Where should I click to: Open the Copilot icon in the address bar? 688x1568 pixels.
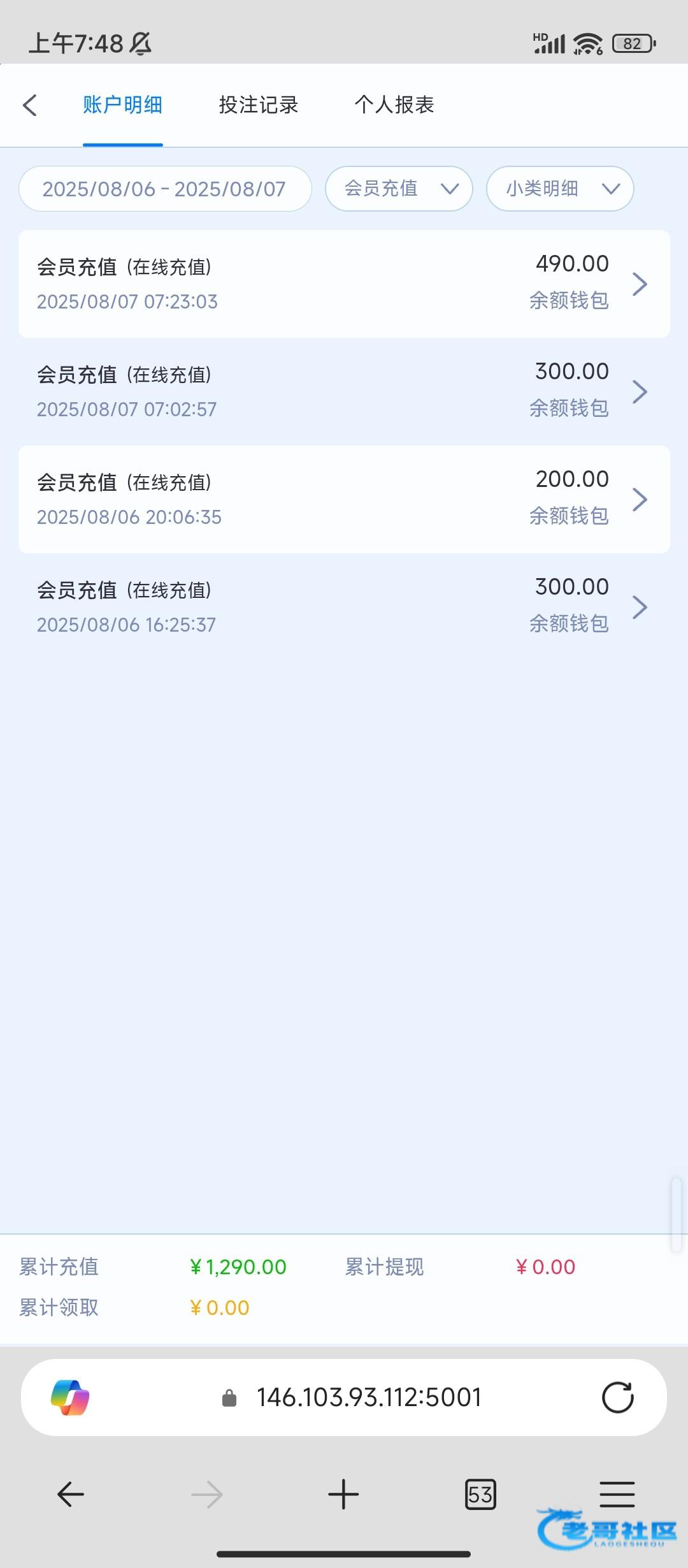(x=70, y=1398)
